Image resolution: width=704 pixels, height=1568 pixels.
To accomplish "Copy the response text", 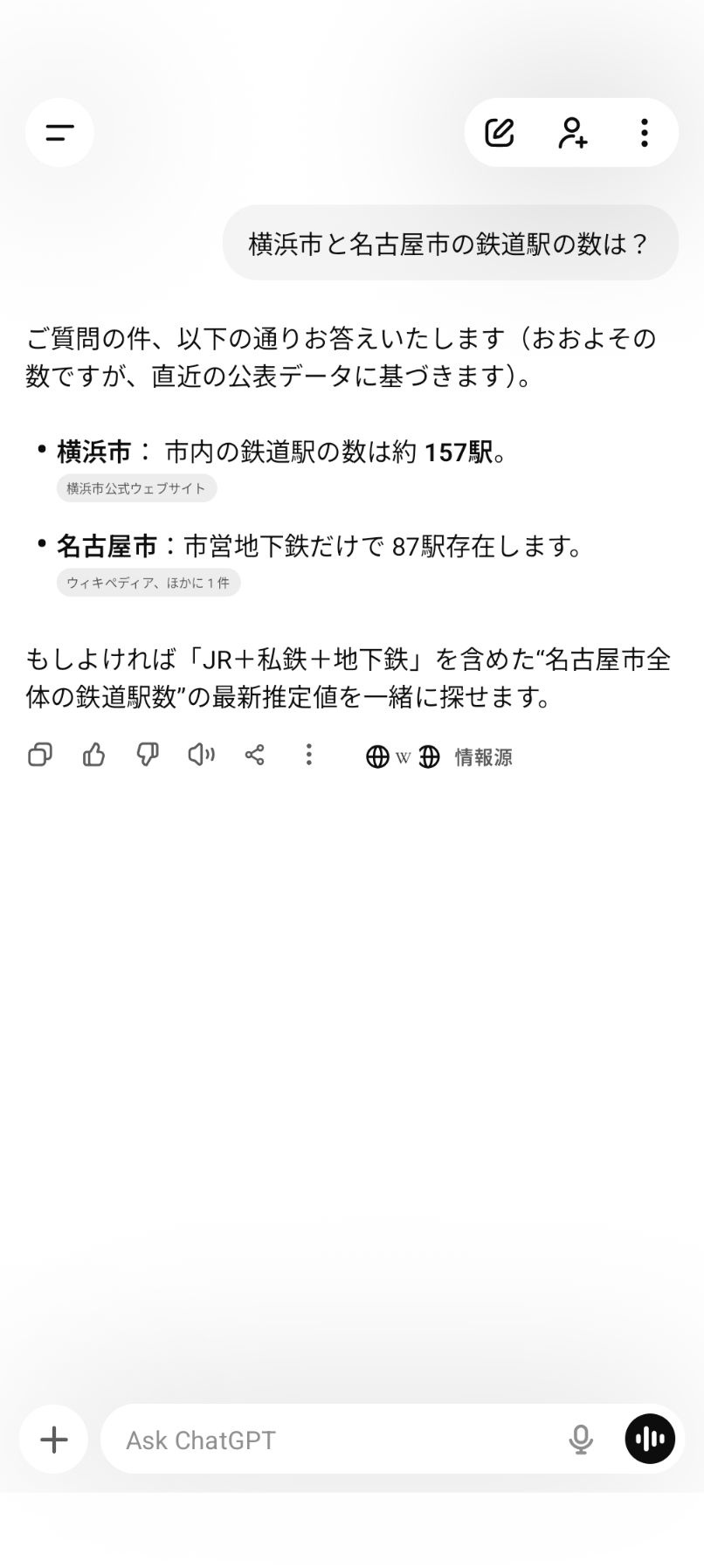I will (40, 755).
